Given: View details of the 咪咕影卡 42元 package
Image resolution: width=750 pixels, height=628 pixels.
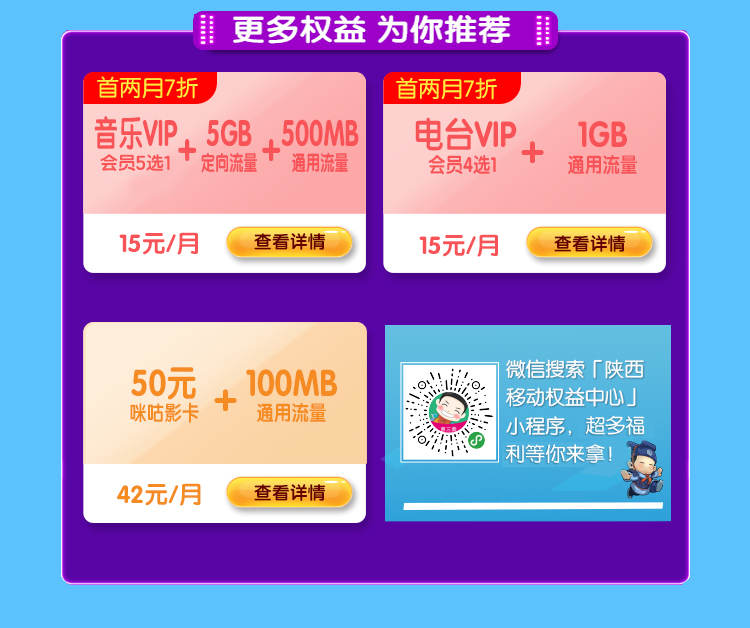Looking at the screenshot, I should click(289, 492).
